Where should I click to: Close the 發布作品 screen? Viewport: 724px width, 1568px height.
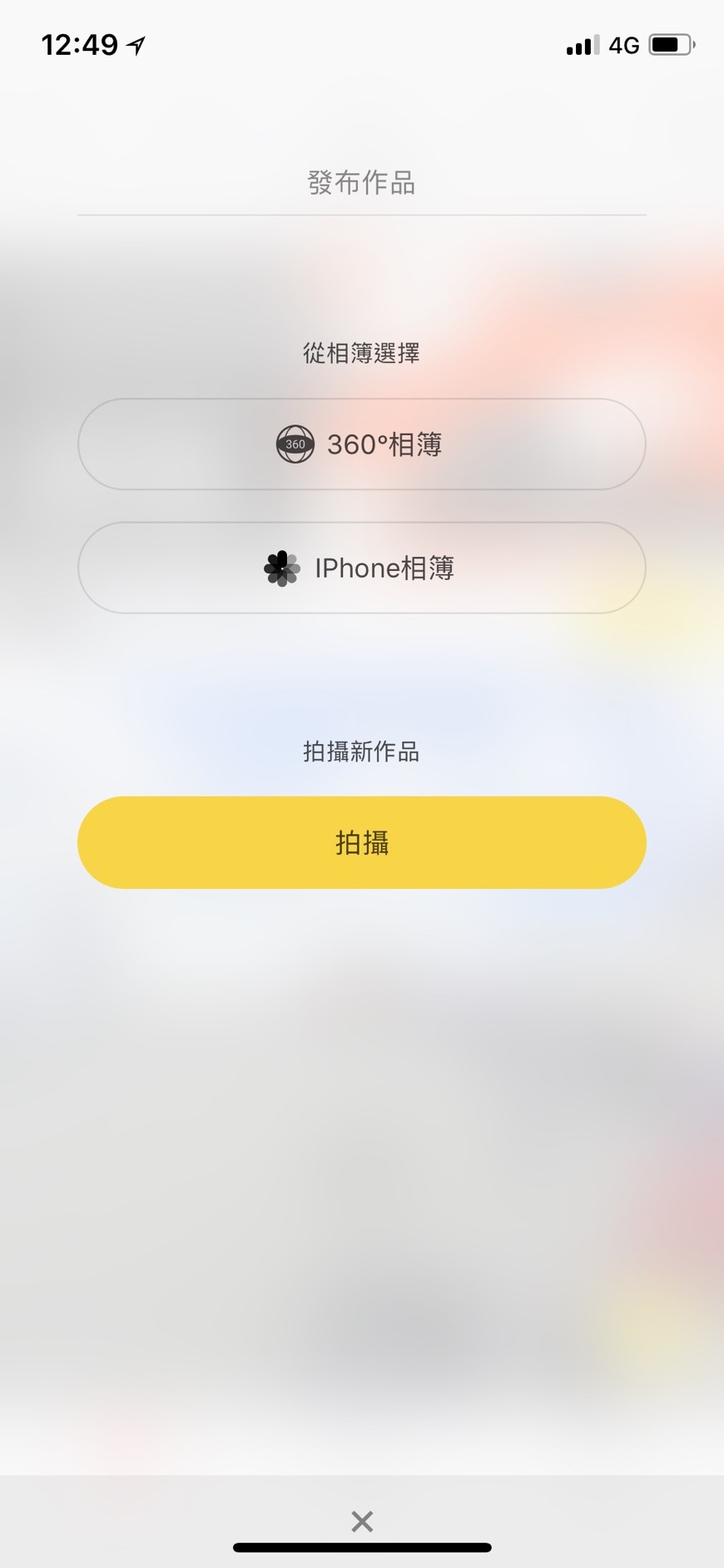pyautogui.click(x=362, y=1521)
